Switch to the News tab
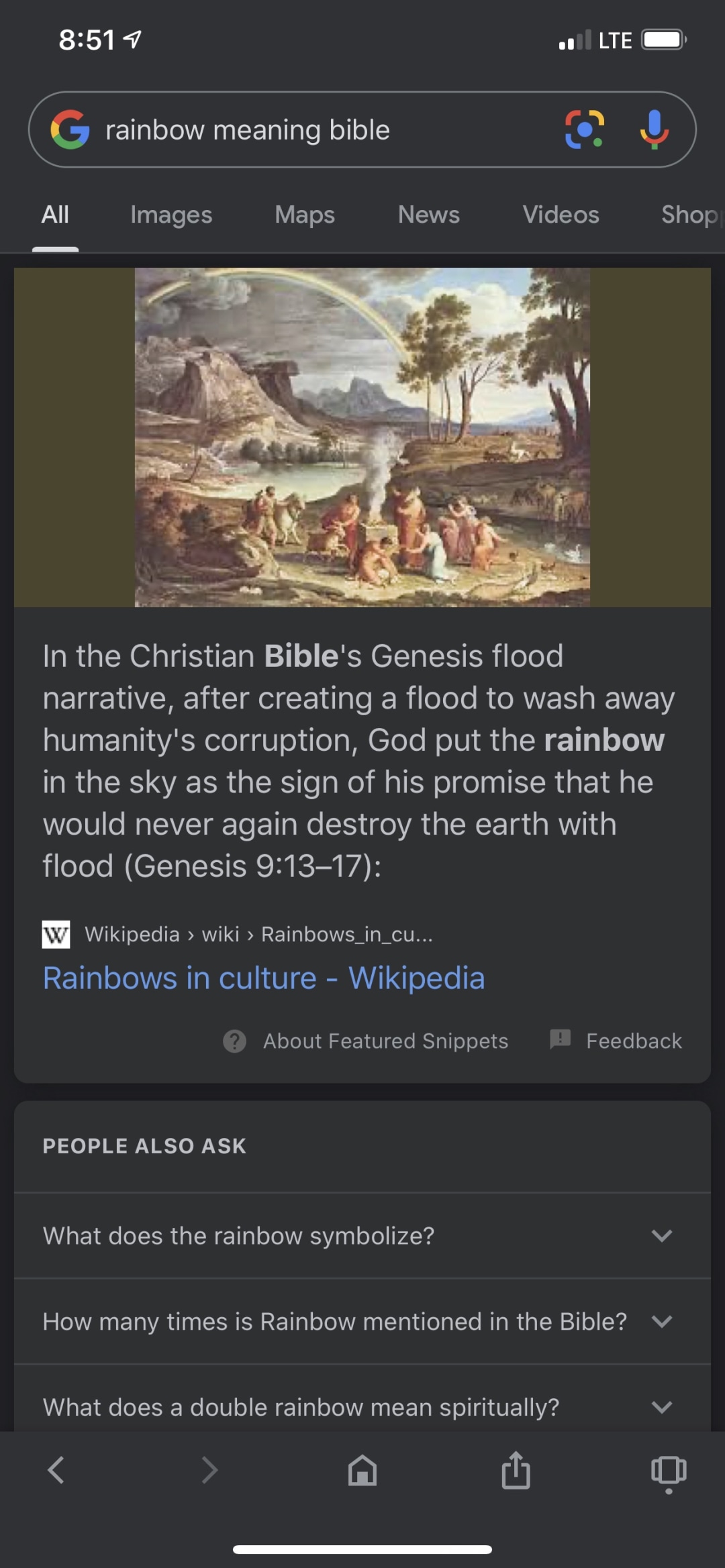725x1568 pixels. tap(429, 215)
